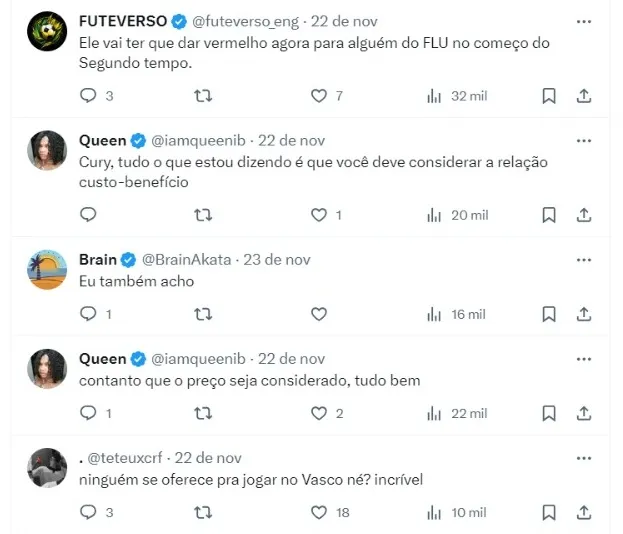
Task: Bookmark Brain's "Eu também acho" reply
Action: click(x=549, y=314)
